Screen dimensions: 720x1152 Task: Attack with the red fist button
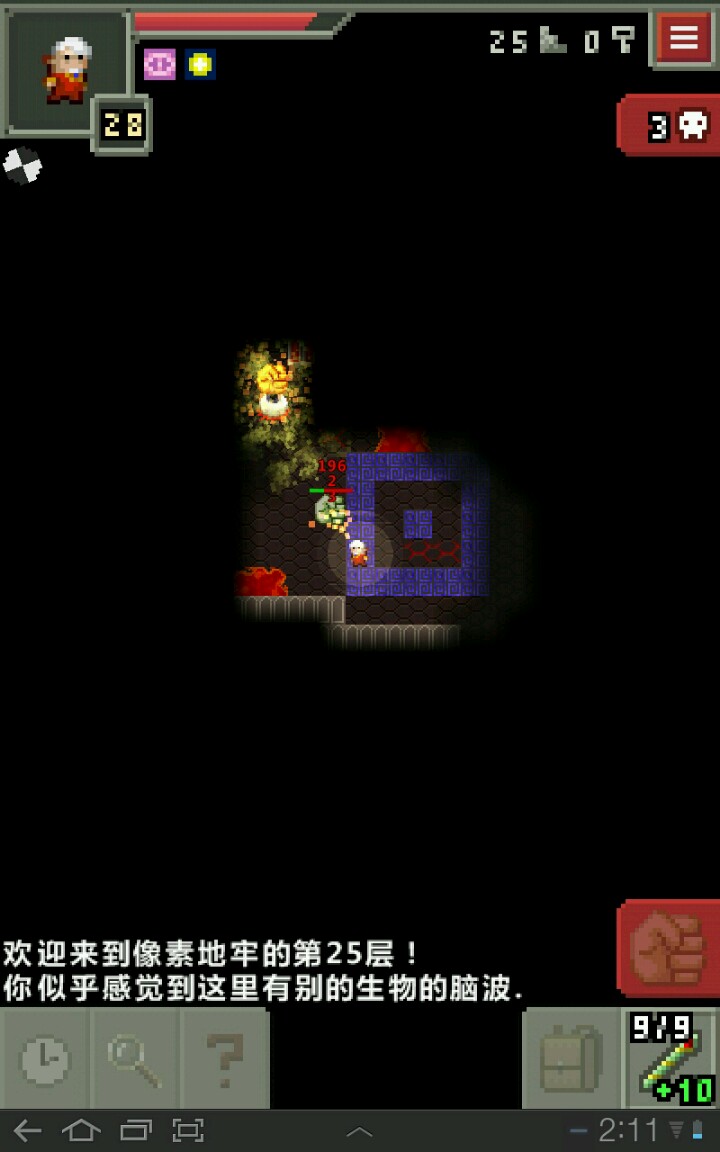668,950
